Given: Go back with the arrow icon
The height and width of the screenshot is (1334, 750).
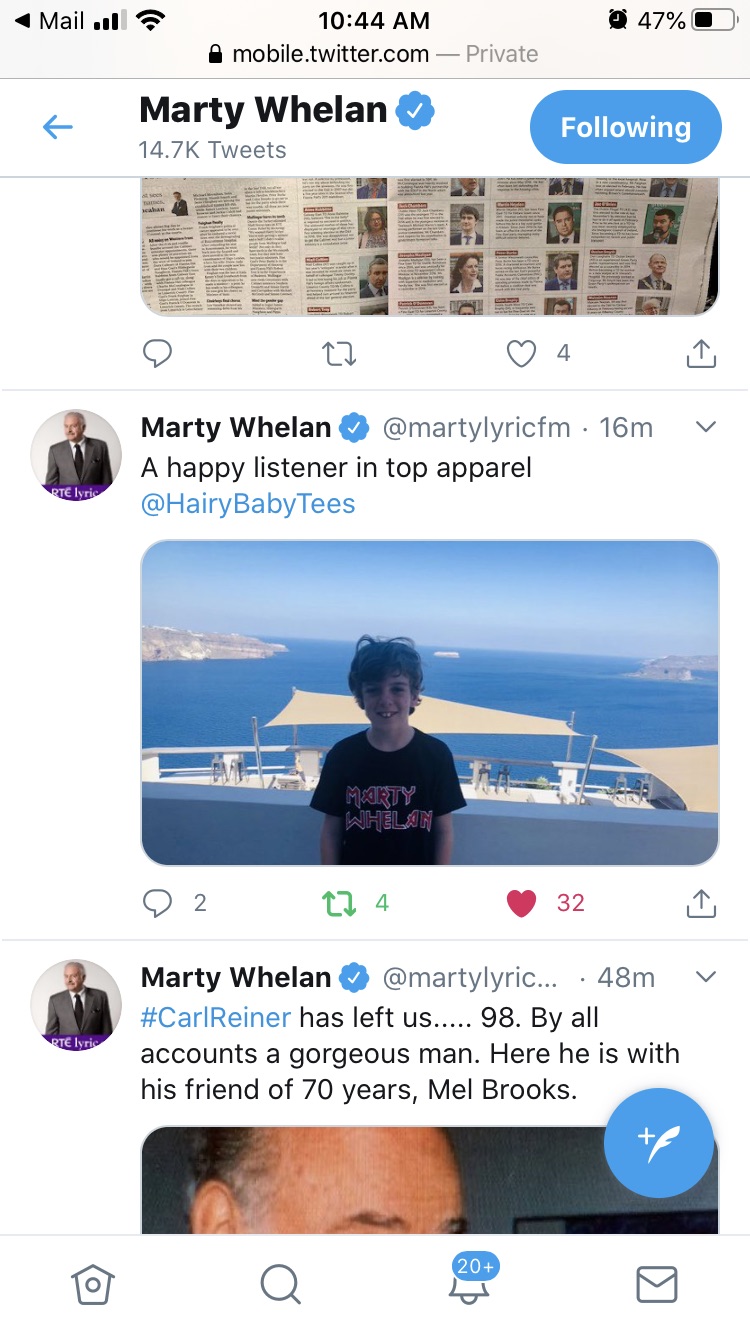Looking at the screenshot, I should click(57, 127).
